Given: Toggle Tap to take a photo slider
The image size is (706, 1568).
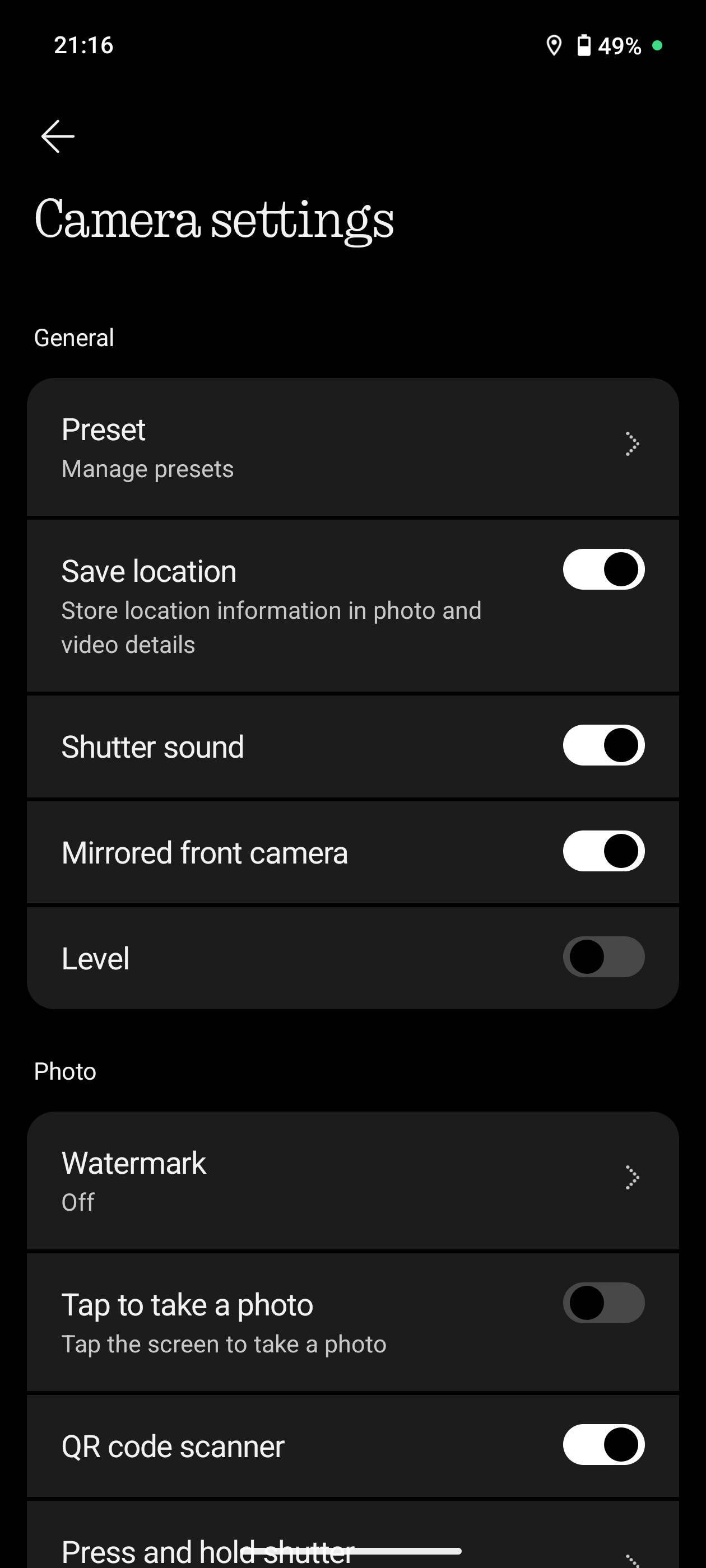Looking at the screenshot, I should click(x=604, y=1303).
